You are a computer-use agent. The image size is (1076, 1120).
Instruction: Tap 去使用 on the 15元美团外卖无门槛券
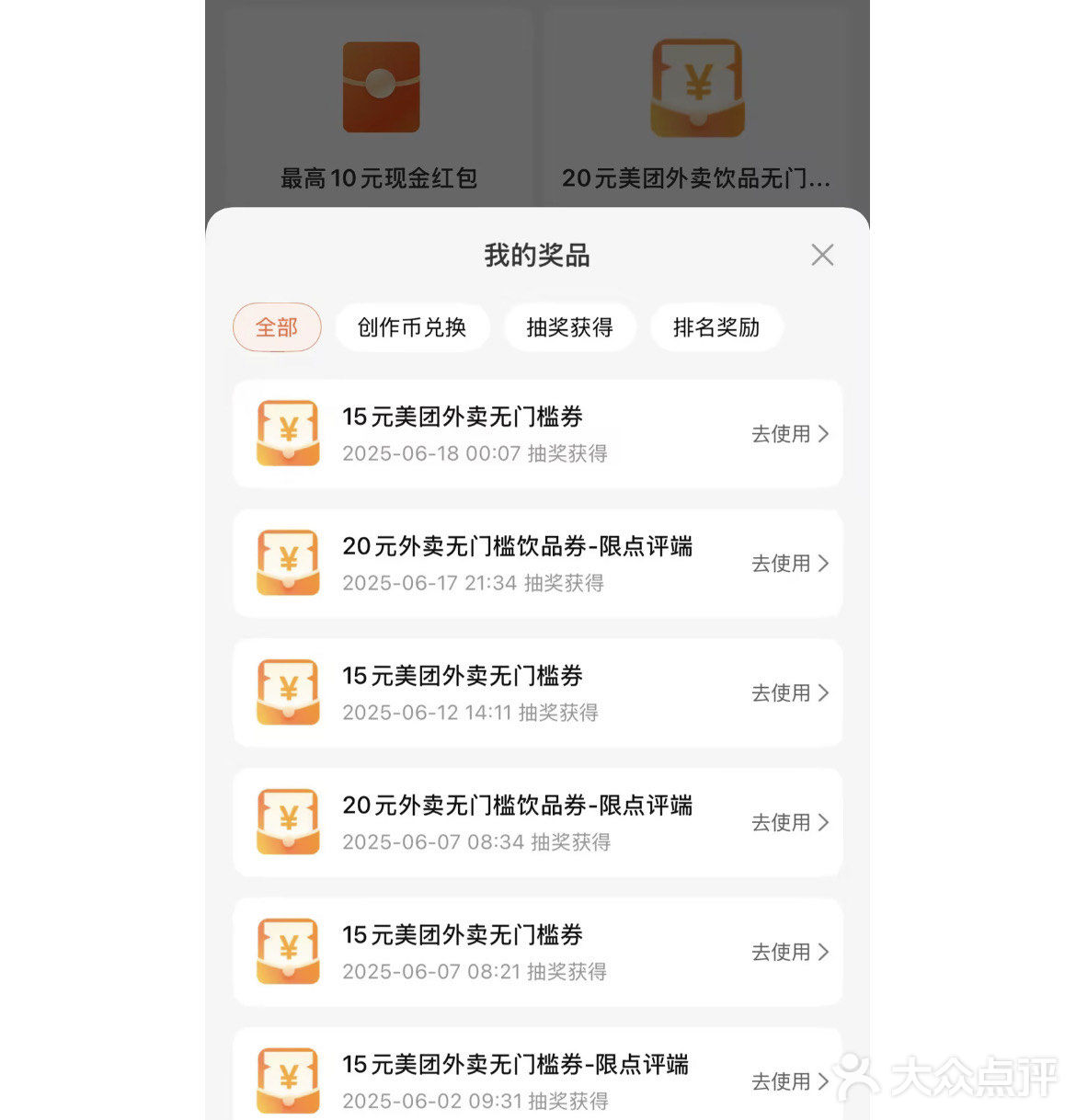pyautogui.click(x=782, y=434)
